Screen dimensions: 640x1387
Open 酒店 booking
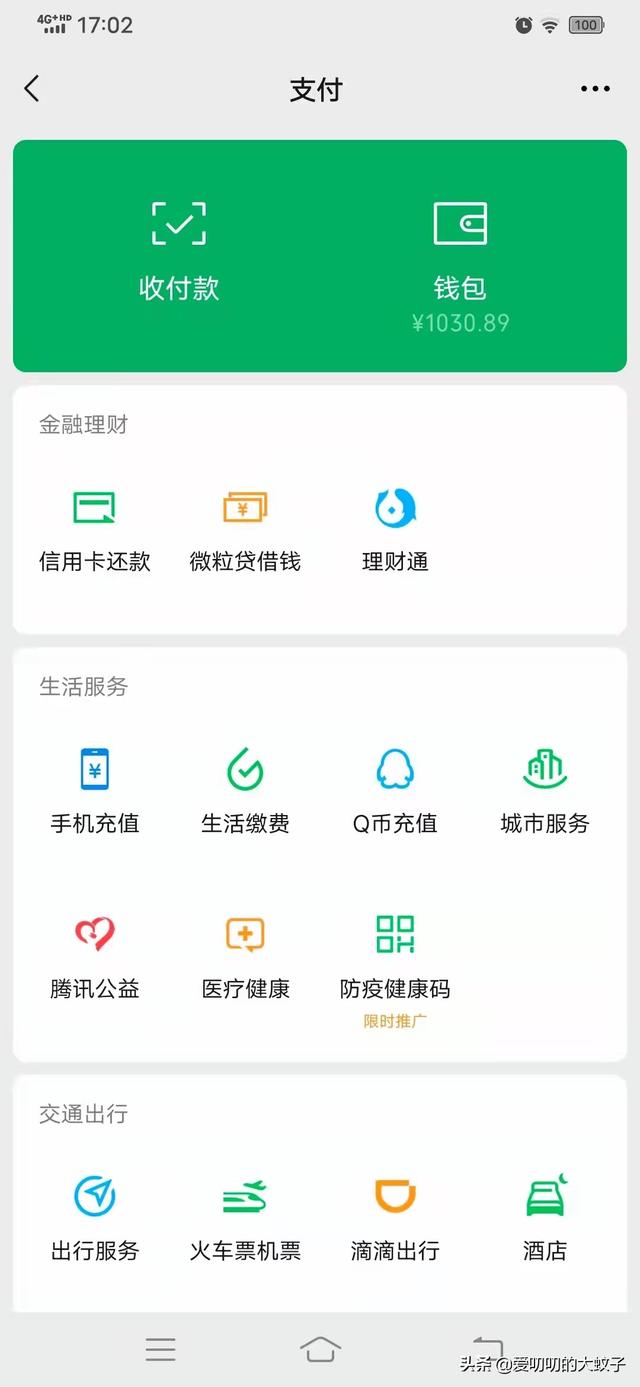pyautogui.click(x=545, y=1218)
